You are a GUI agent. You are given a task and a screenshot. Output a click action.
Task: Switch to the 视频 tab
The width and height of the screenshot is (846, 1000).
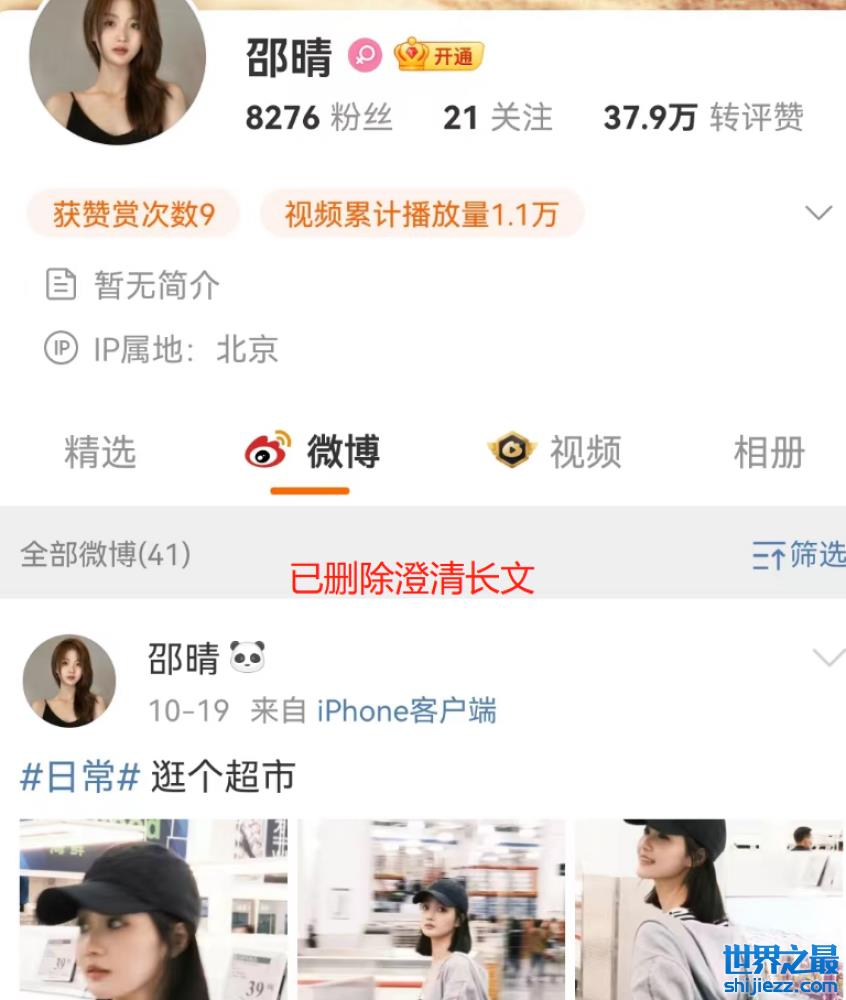coord(555,452)
